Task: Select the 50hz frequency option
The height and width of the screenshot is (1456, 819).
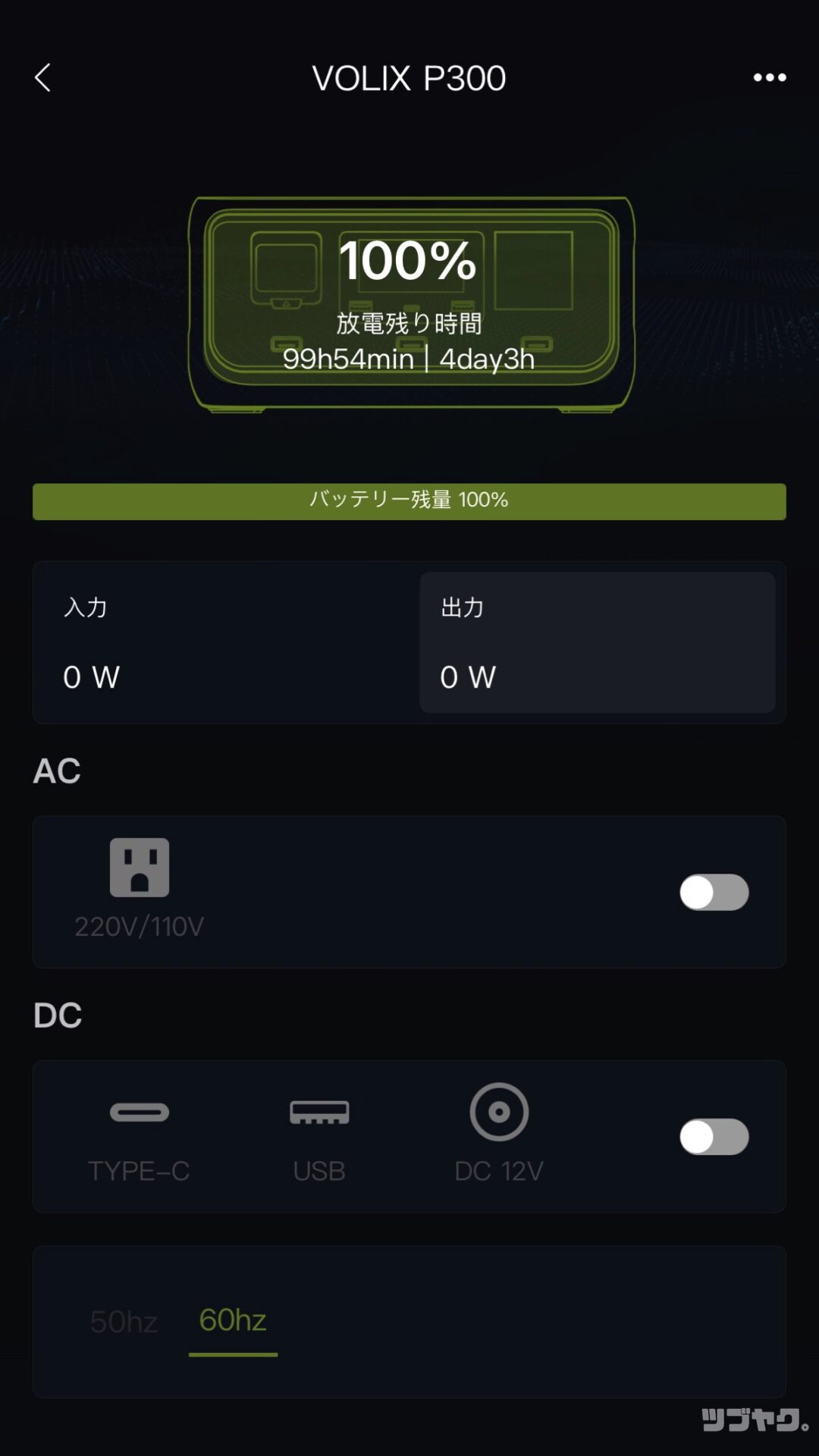Action: 124,1322
